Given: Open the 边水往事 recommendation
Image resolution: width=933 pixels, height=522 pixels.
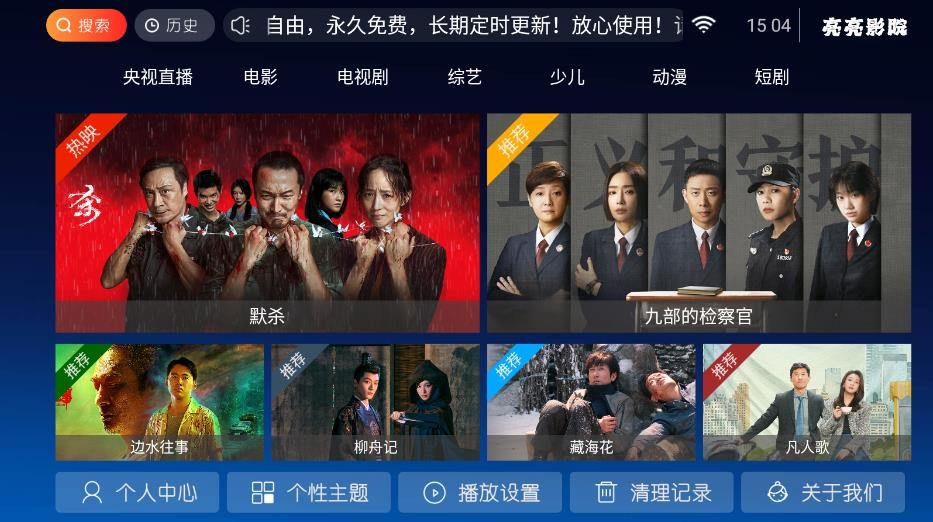Looking at the screenshot, I should pyautogui.click(x=159, y=402).
